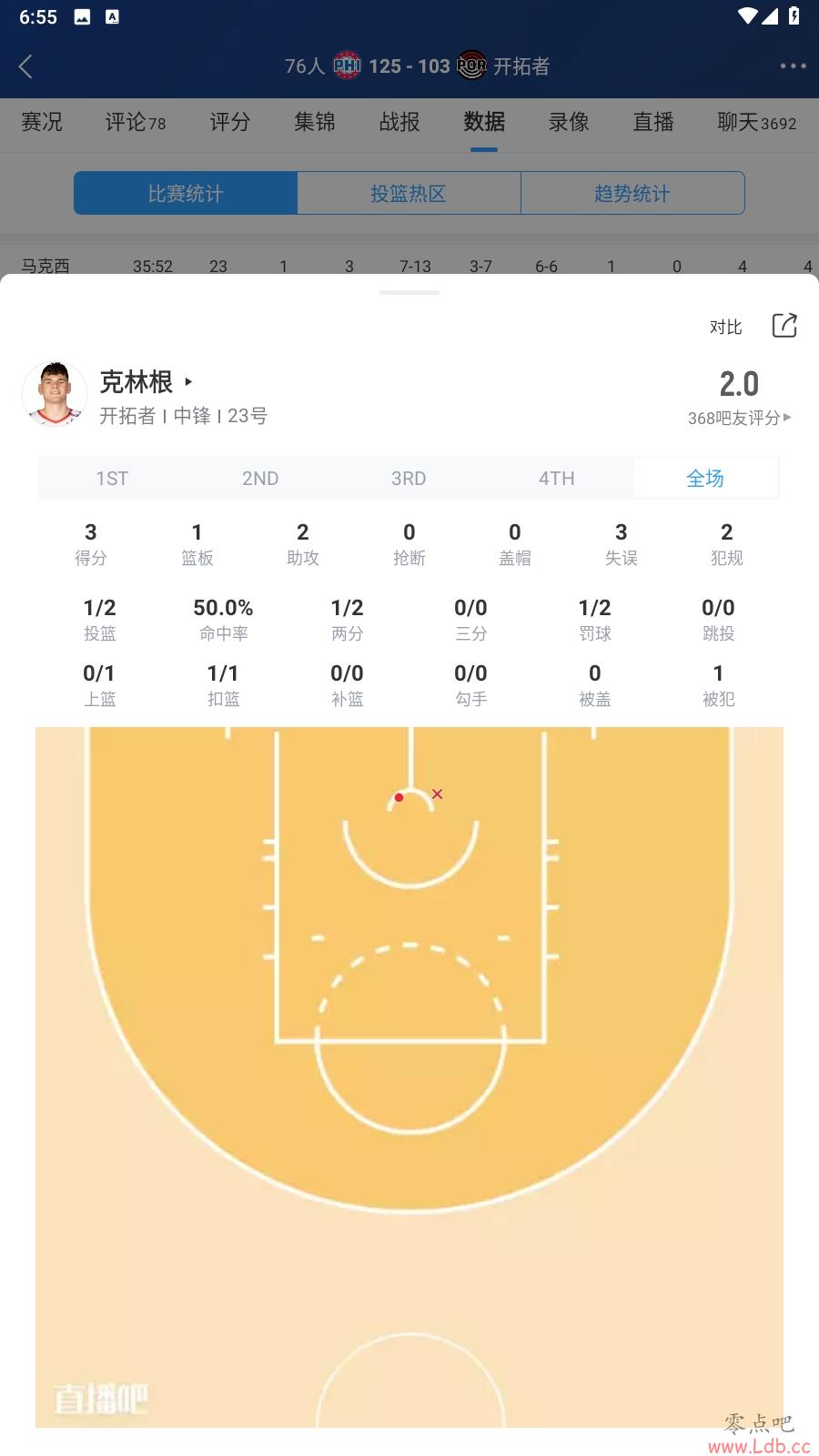Open the 赛况 tab
Image resolution: width=819 pixels, height=1456 pixels.
coord(42,122)
